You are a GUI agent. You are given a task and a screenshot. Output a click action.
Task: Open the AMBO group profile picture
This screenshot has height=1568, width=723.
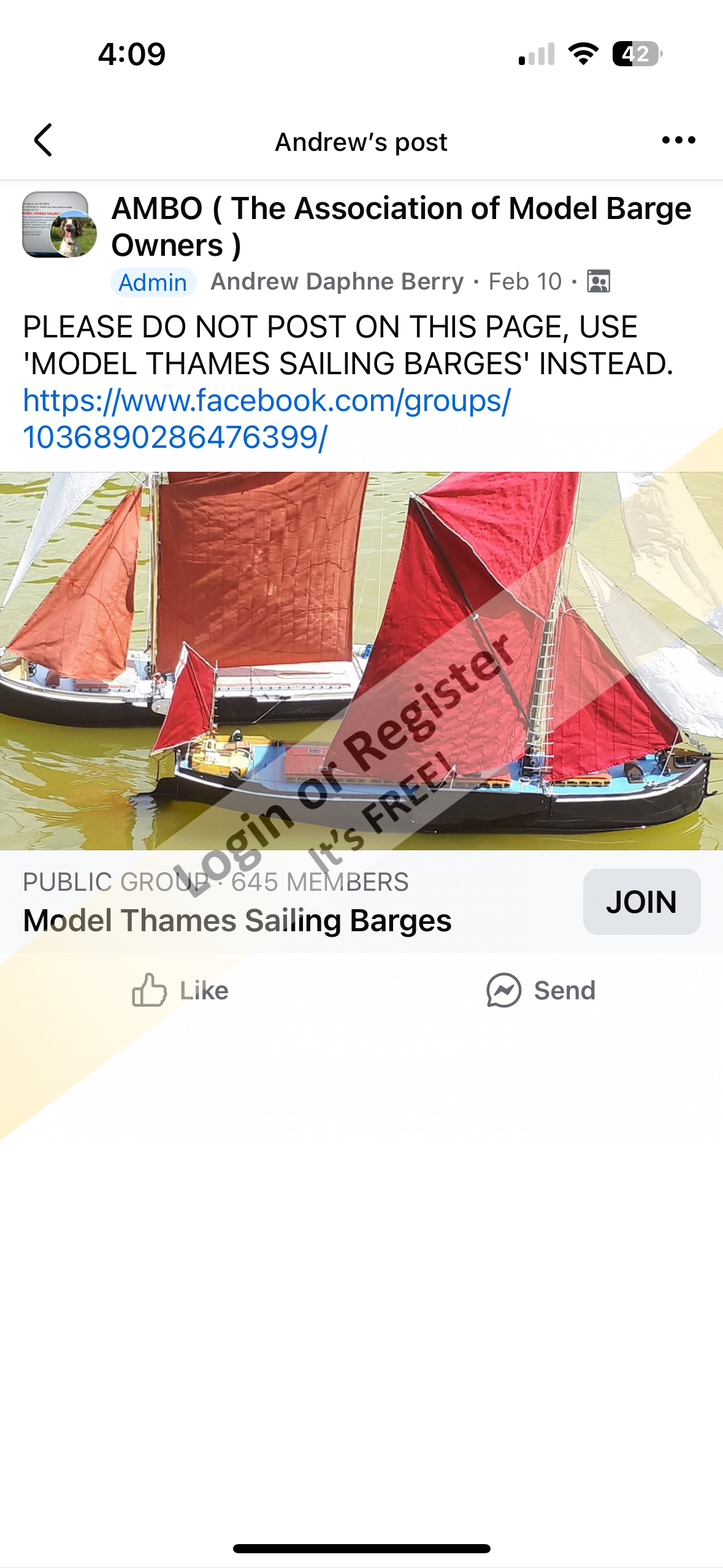coord(59,225)
